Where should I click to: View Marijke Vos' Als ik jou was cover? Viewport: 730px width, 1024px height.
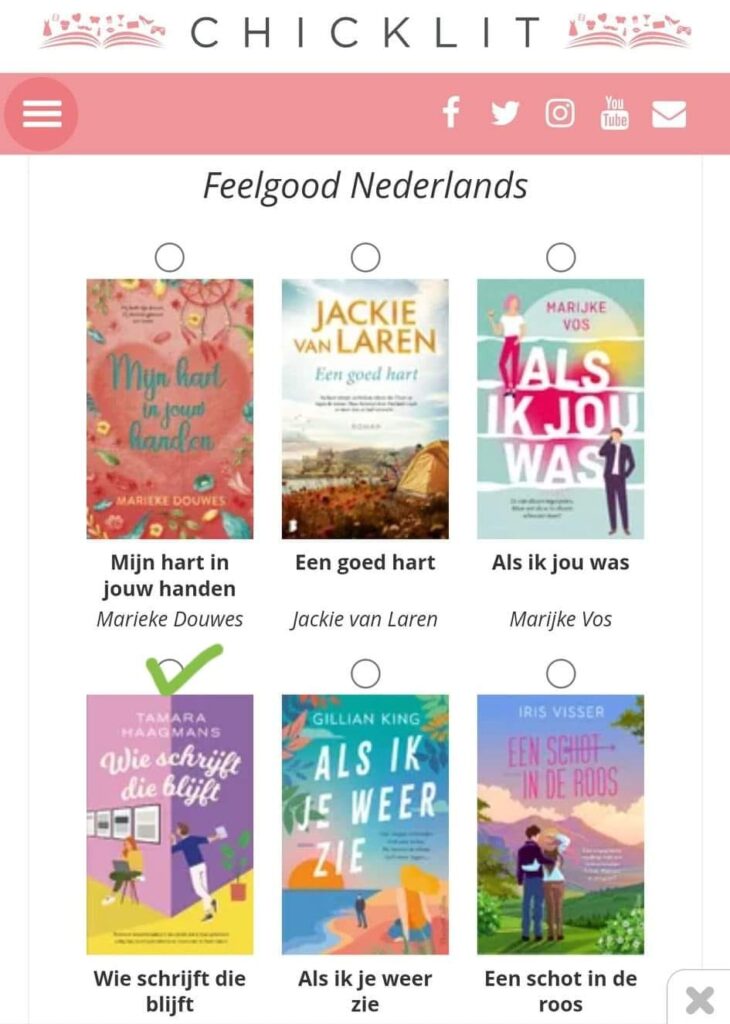click(560, 409)
